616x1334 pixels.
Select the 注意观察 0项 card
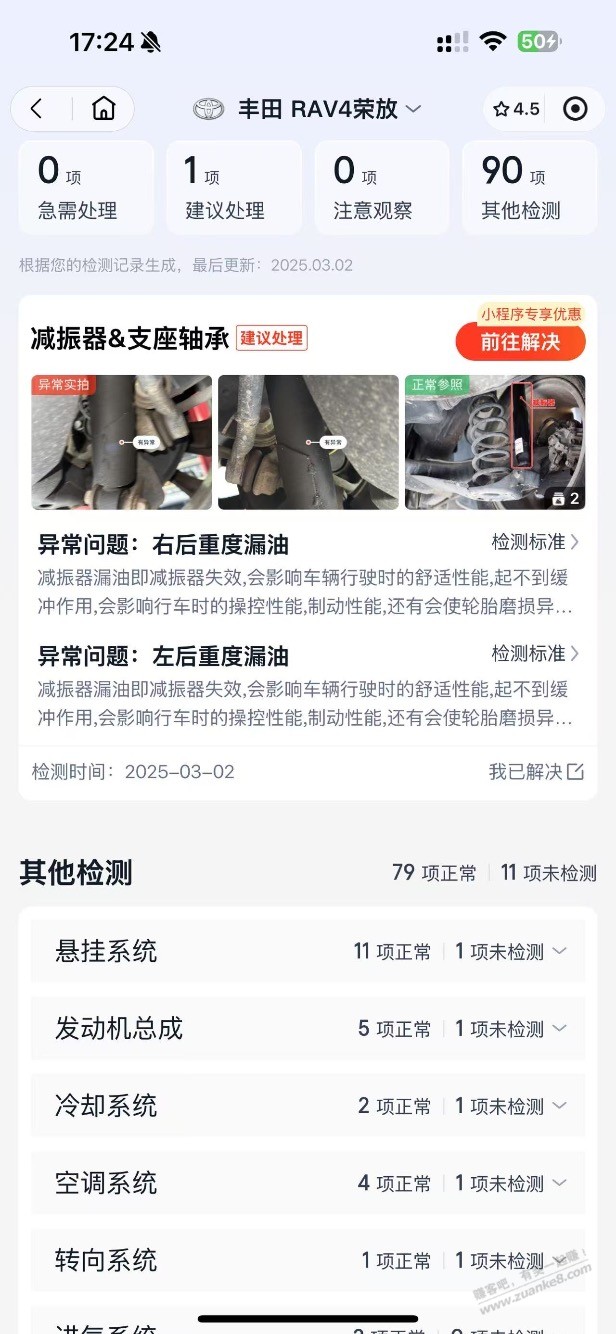[382, 187]
